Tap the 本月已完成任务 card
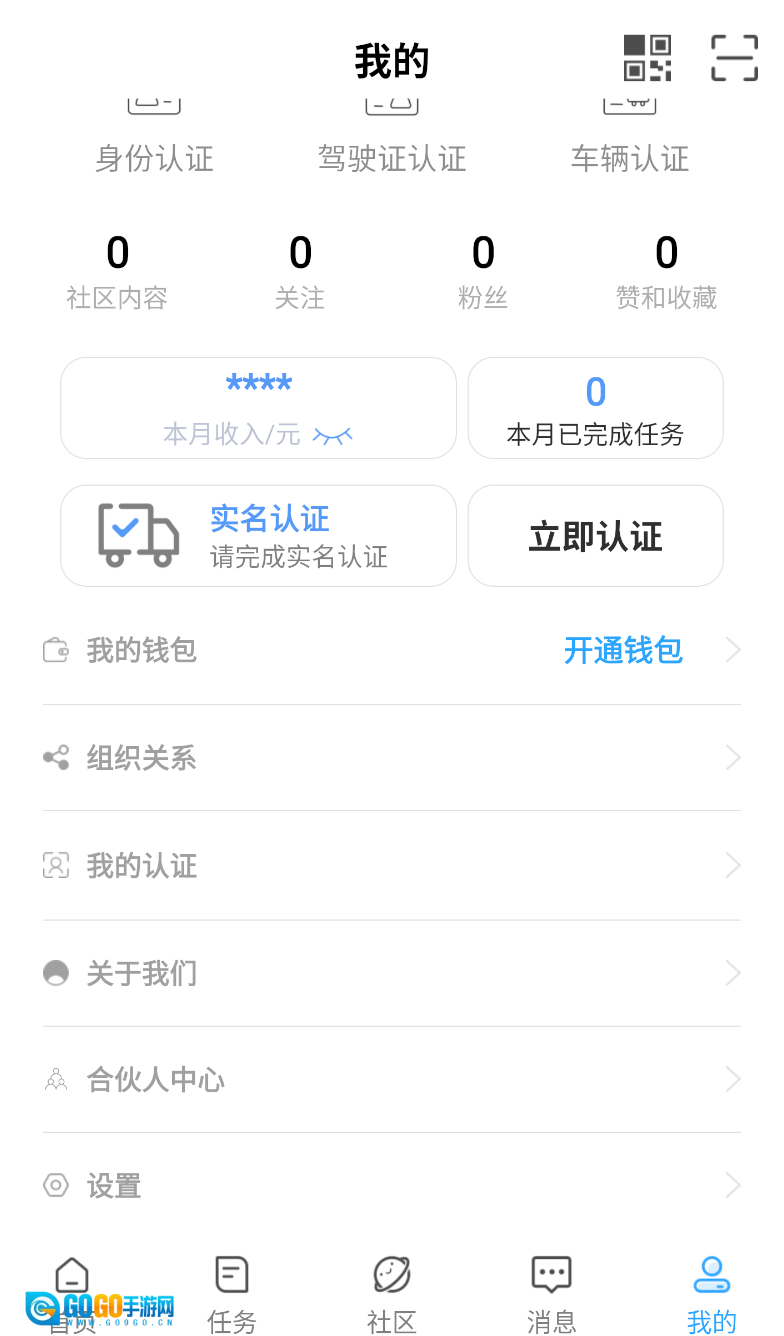This screenshot has width=784, height=1336. [x=595, y=408]
